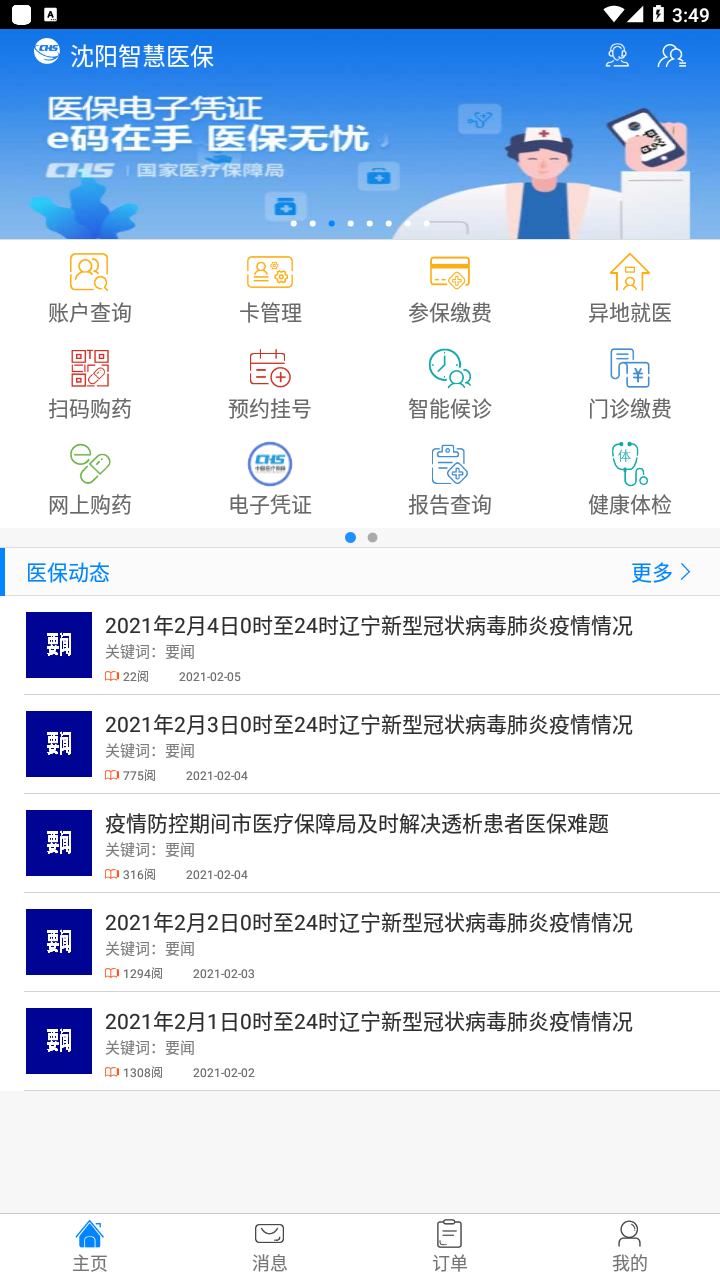
Task: Open the 账户查询 account query icon
Action: point(90,285)
